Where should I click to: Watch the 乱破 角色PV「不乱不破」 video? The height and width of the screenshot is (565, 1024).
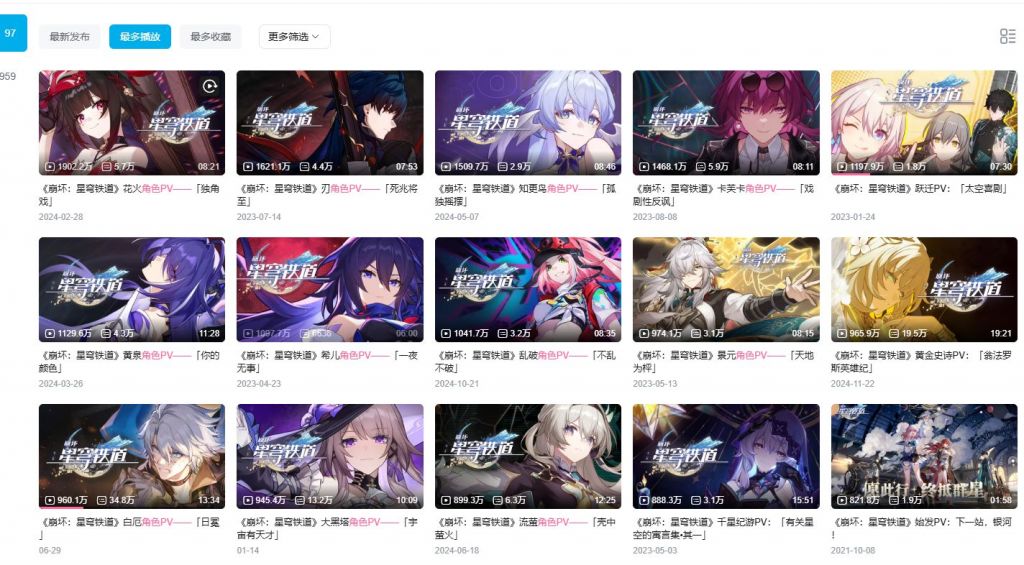click(527, 289)
